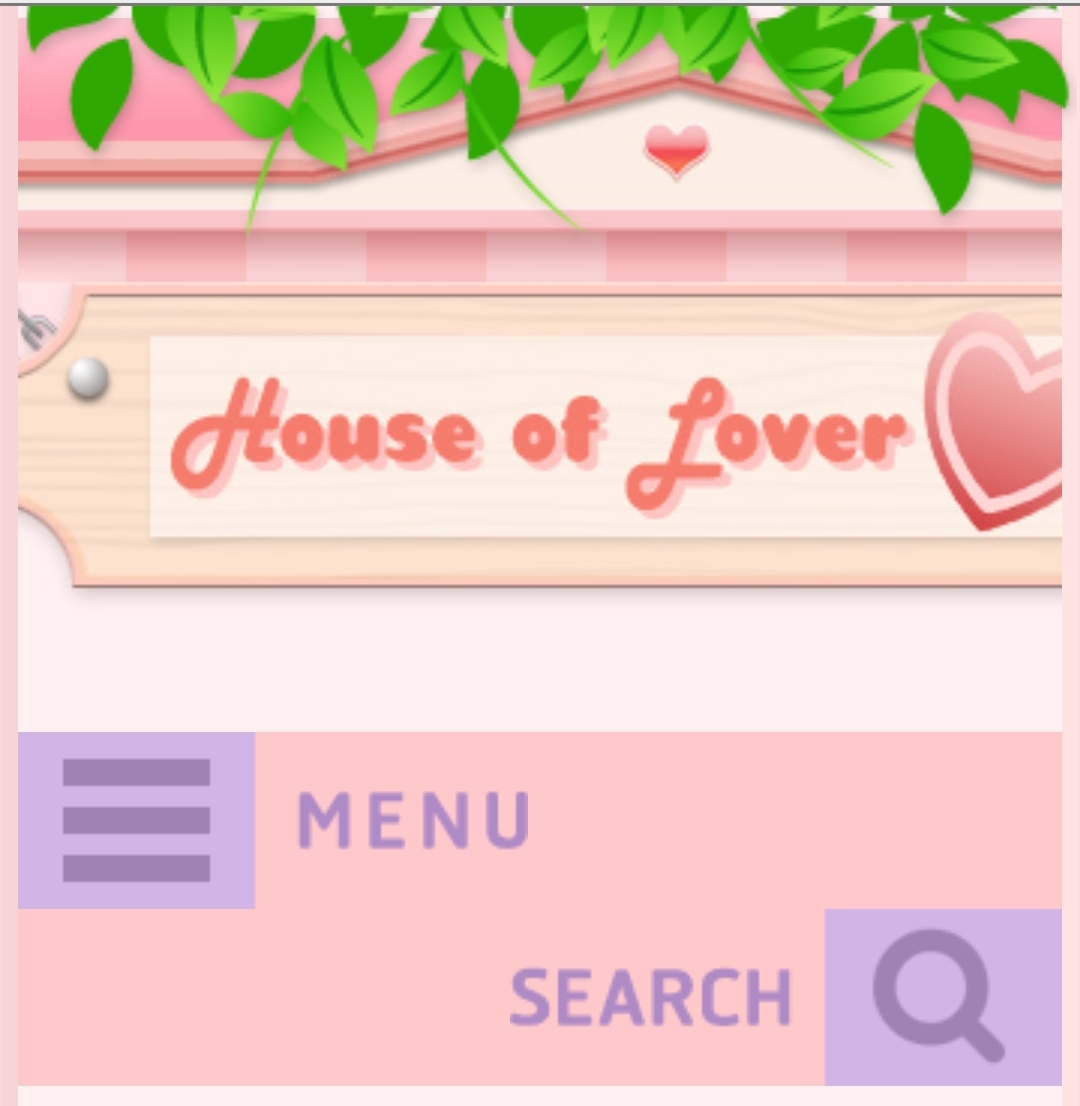This screenshot has width=1080, height=1106.
Task: Tap the House of Lover banner
Action: pyautogui.click(x=560, y=438)
